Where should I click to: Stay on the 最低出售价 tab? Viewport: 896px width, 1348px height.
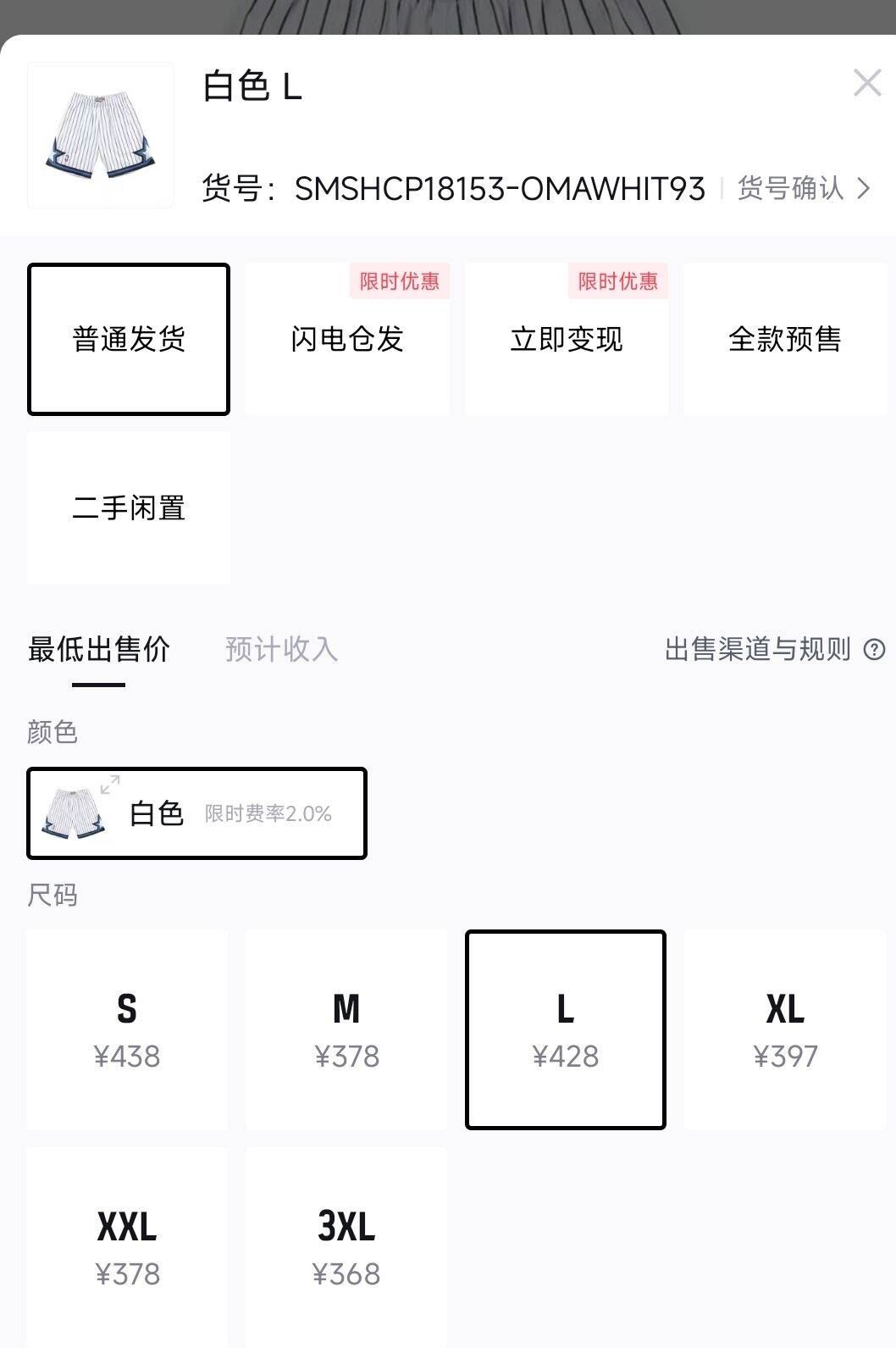click(x=99, y=650)
